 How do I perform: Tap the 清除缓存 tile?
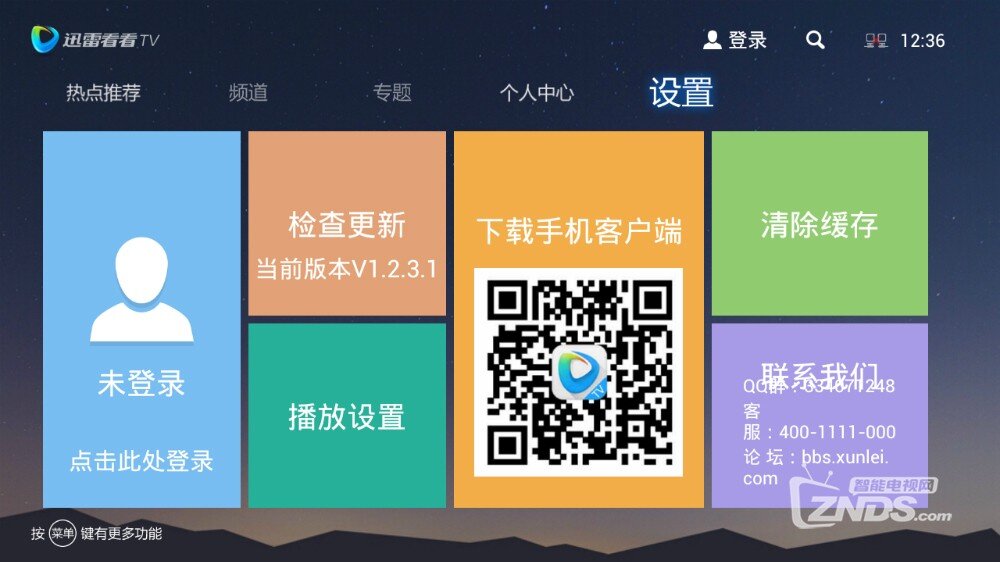click(x=819, y=223)
